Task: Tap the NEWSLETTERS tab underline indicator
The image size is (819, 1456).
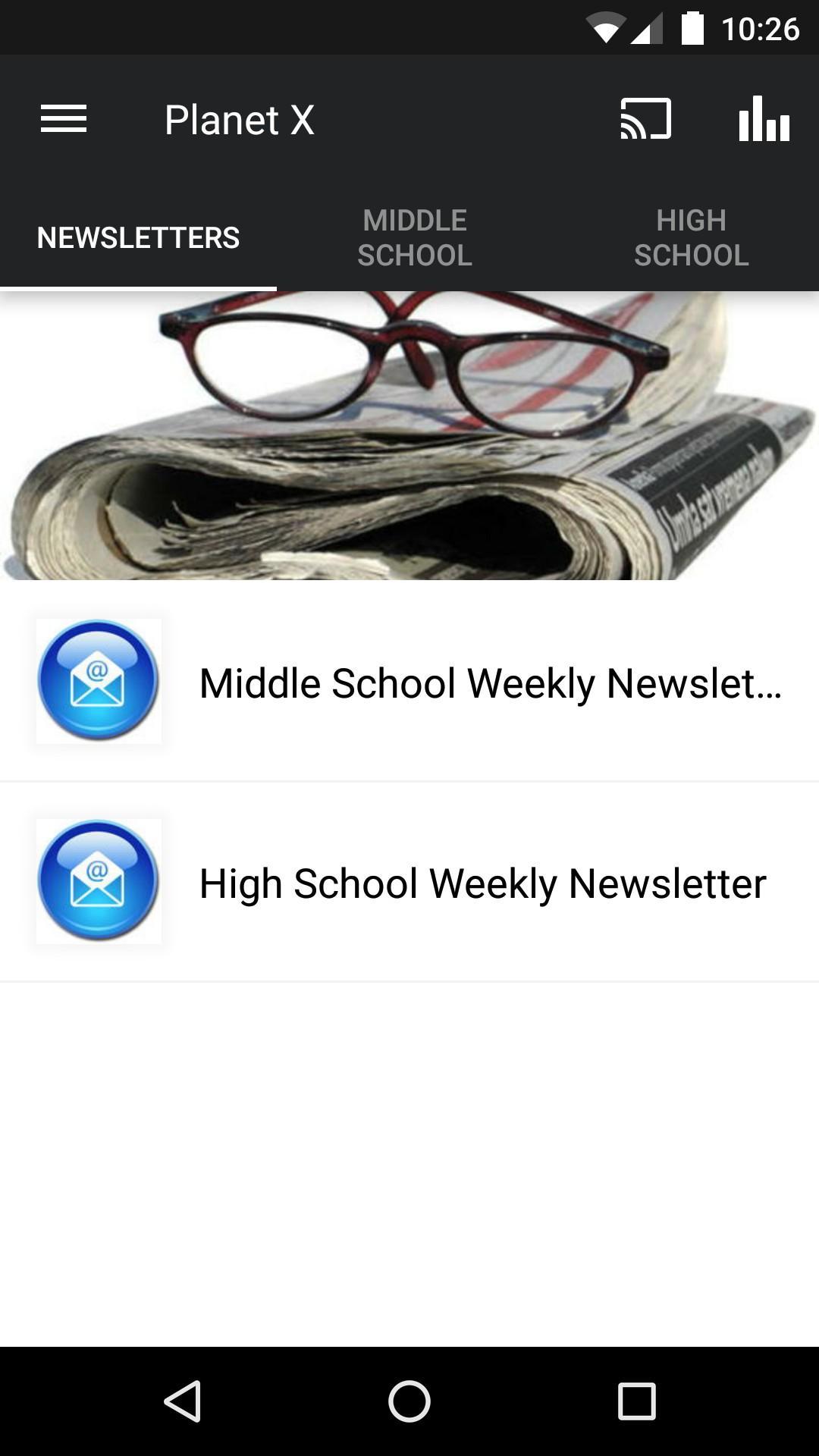Action: [x=140, y=284]
